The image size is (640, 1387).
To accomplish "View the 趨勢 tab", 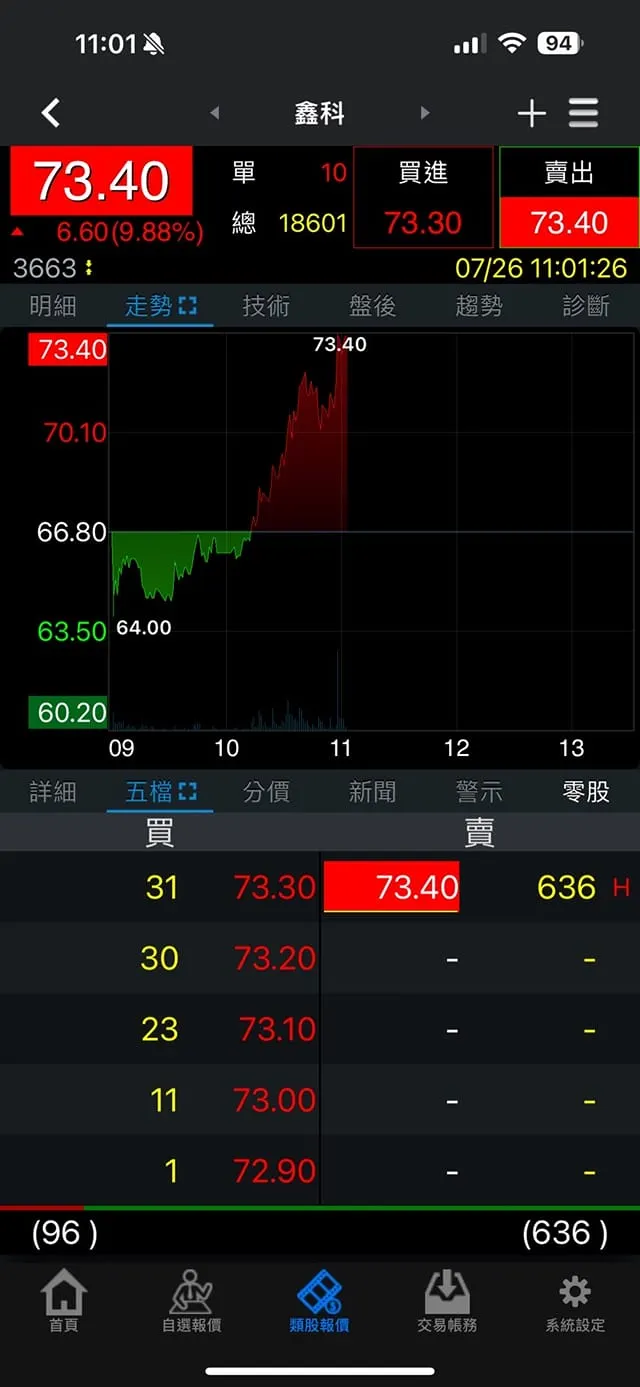I will pyautogui.click(x=479, y=306).
